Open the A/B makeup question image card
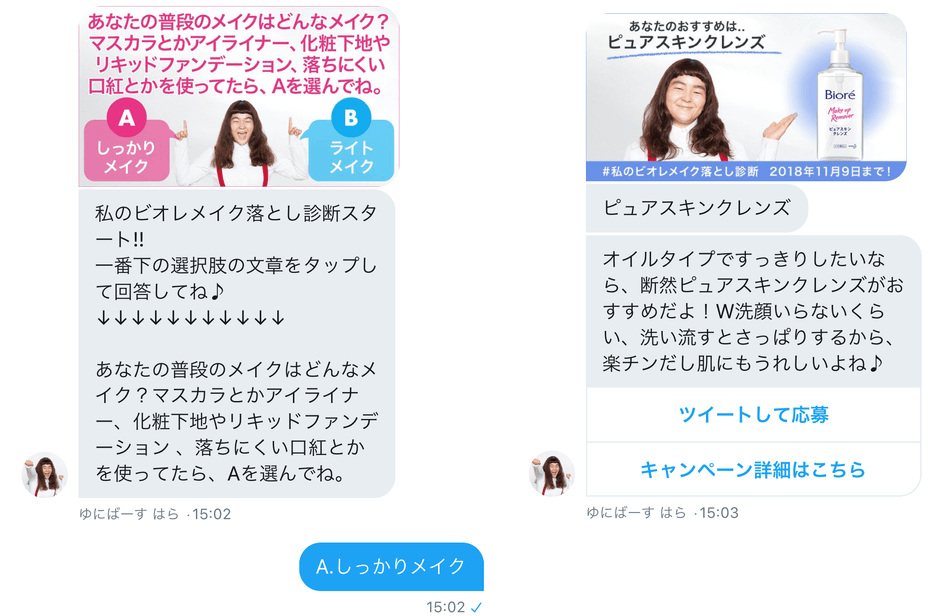Screen dimensions: 940x616 point(238,97)
